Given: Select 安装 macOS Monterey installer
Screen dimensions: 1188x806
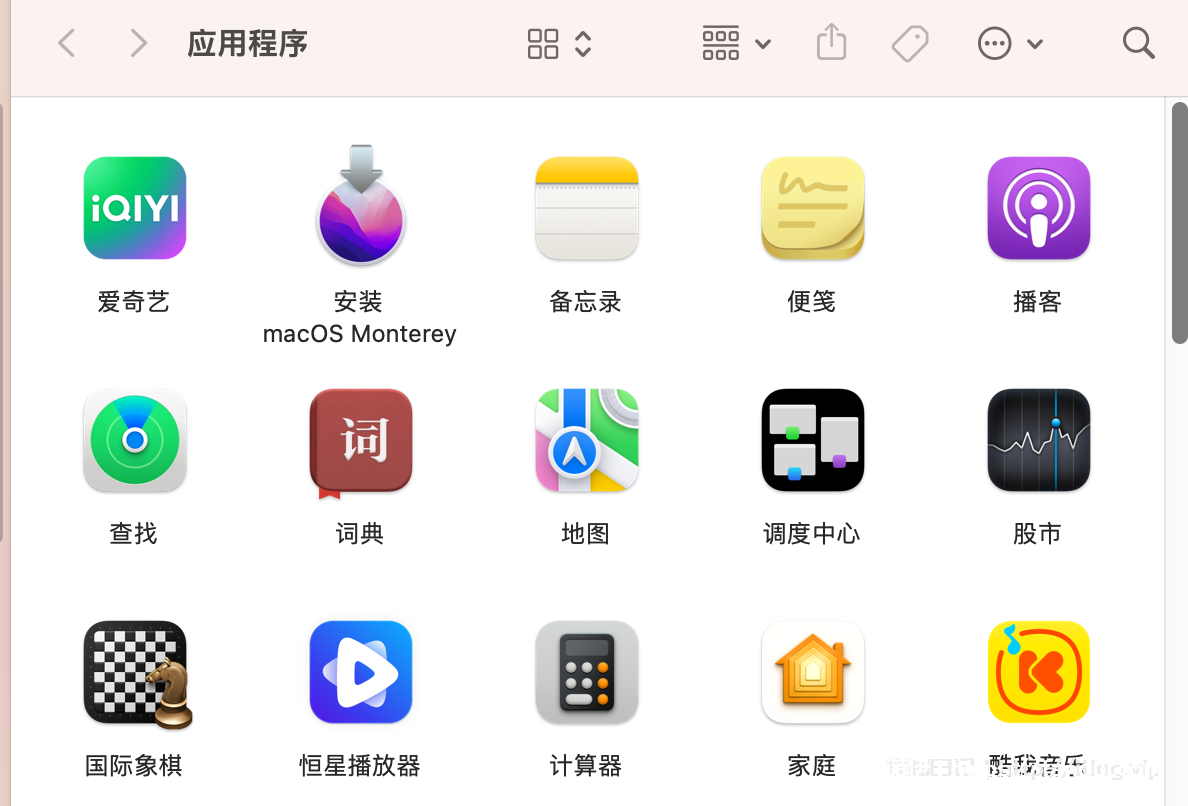Looking at the screenshot, I should [360, 208].
